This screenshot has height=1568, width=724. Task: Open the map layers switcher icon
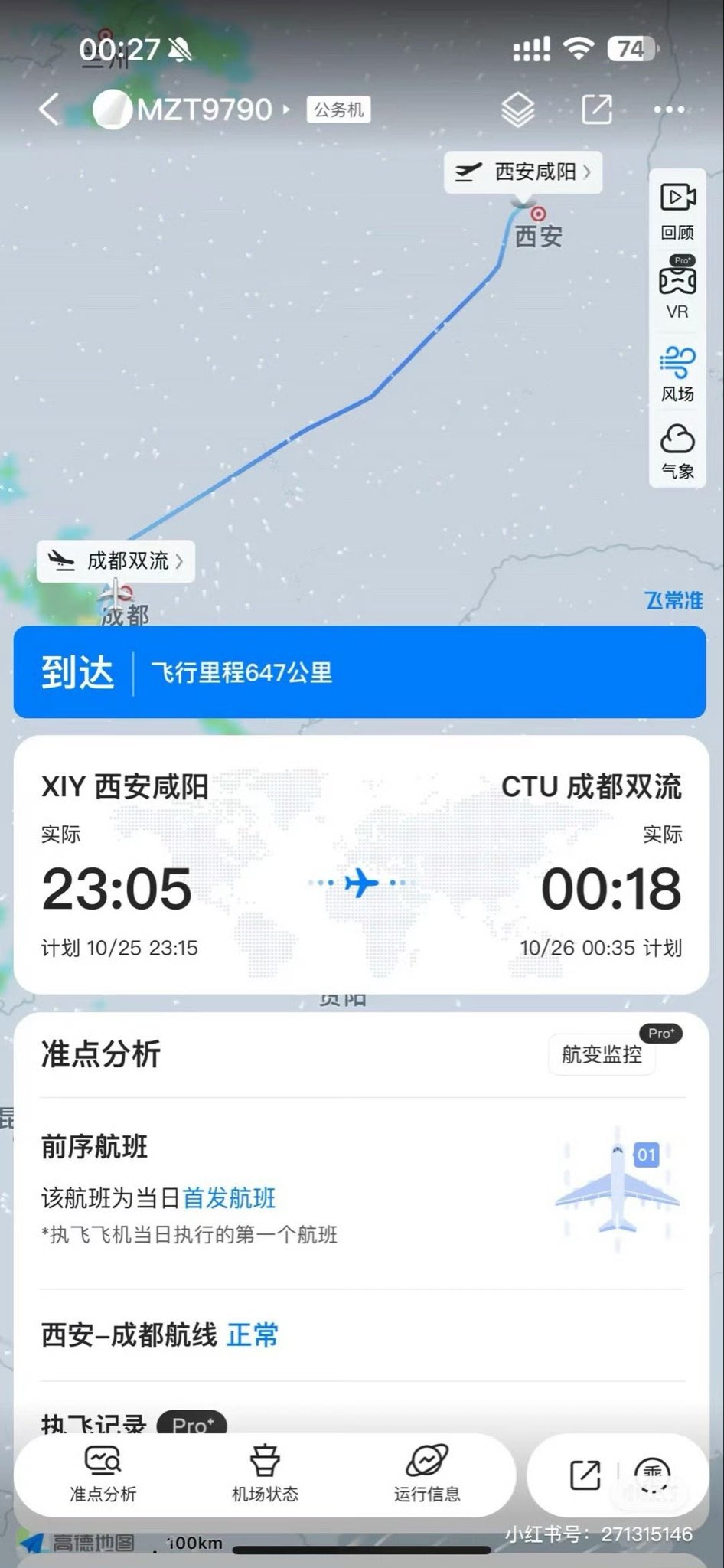[520, 109]
